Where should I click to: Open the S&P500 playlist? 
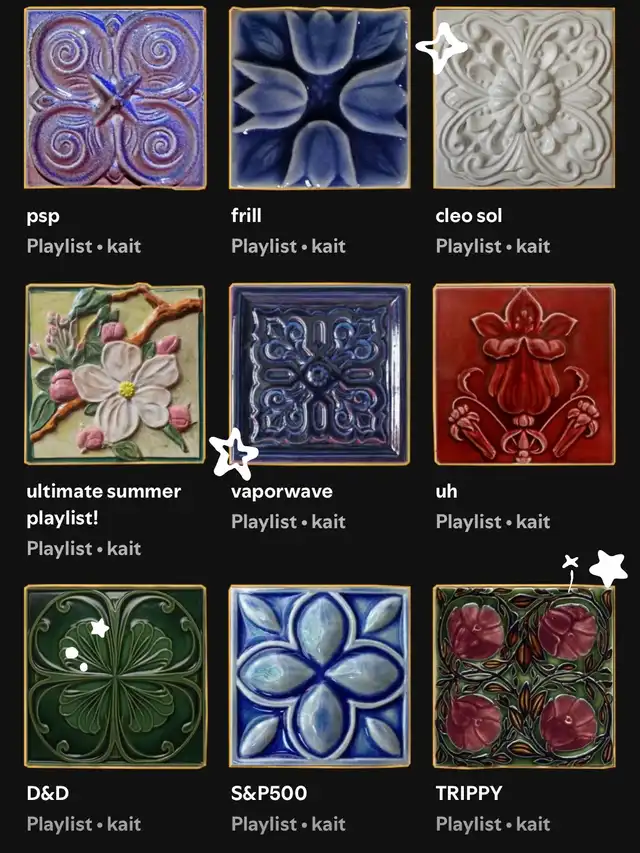[x=319, y=676]
